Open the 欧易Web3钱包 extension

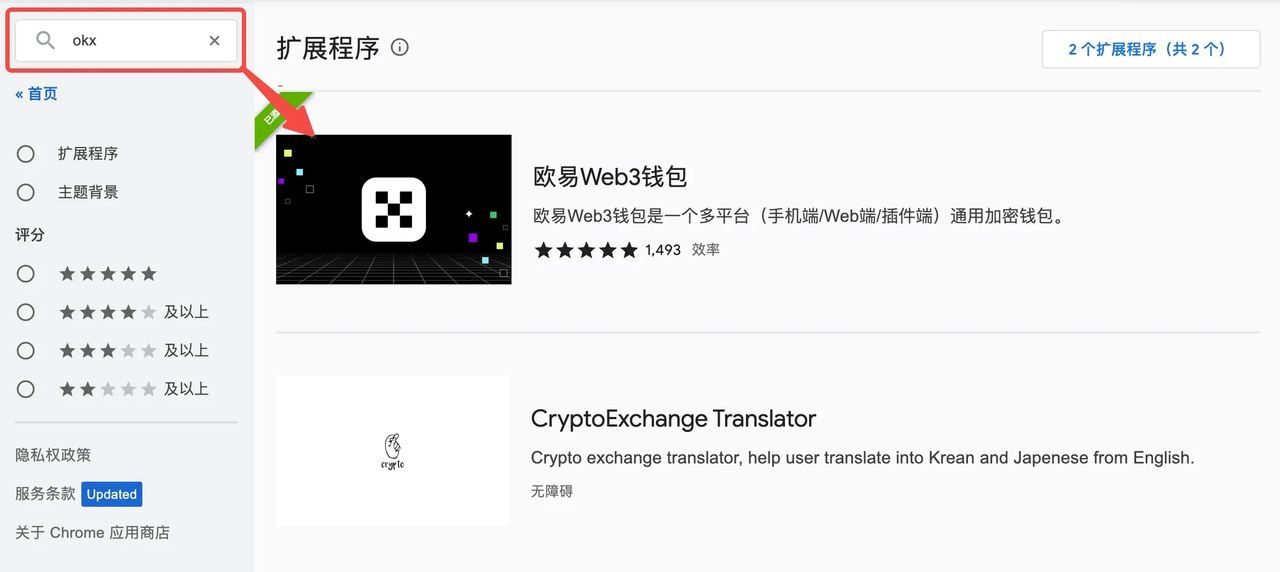click(610, 177)
